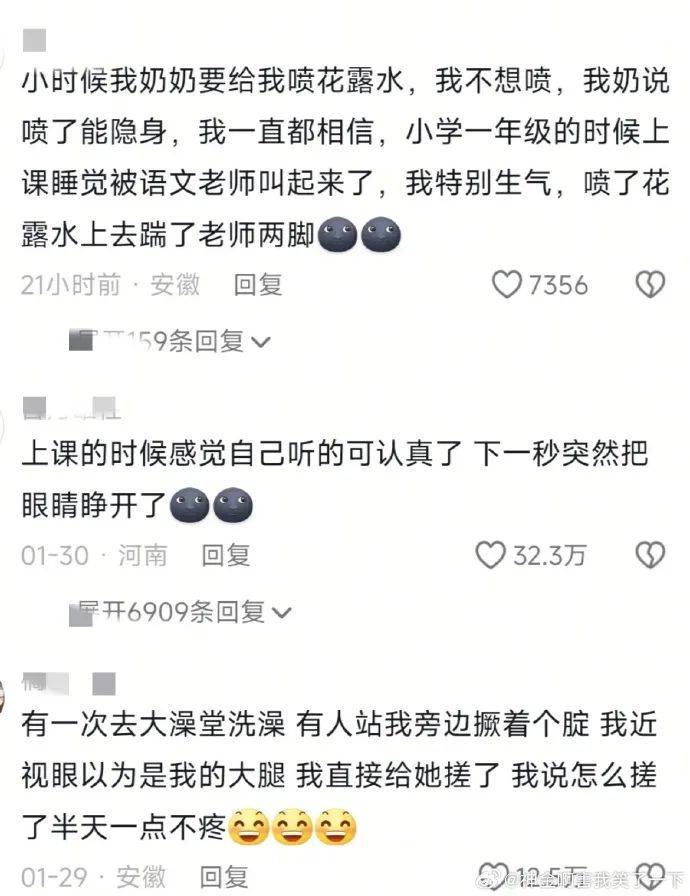Like the comment with 32.3万 likes
This screenshot has width=690, height=896.
coord(490,555)
